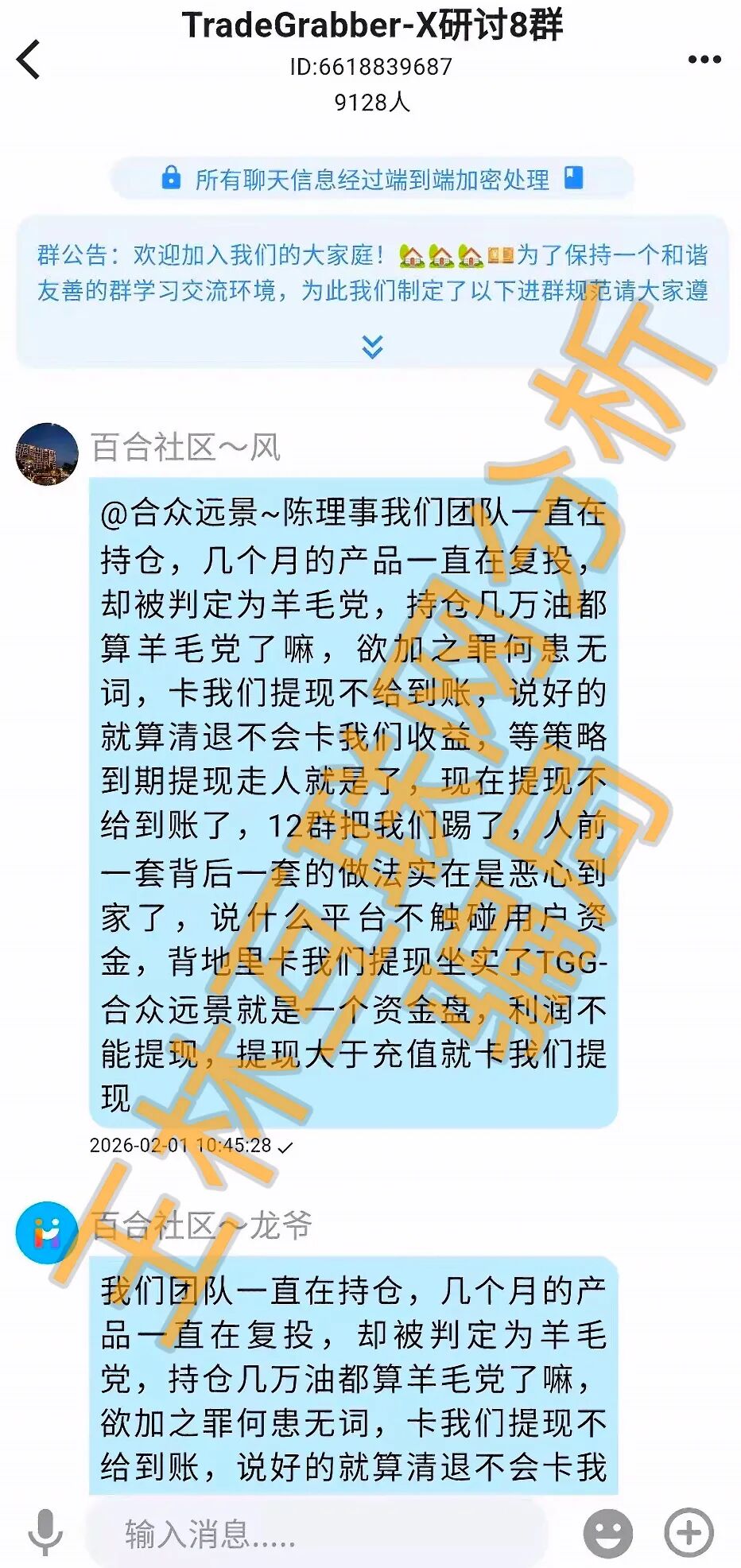Viewport: 741px width, 1568px height.
Task: Open the three-dot overflow menu
Action: 704,60
